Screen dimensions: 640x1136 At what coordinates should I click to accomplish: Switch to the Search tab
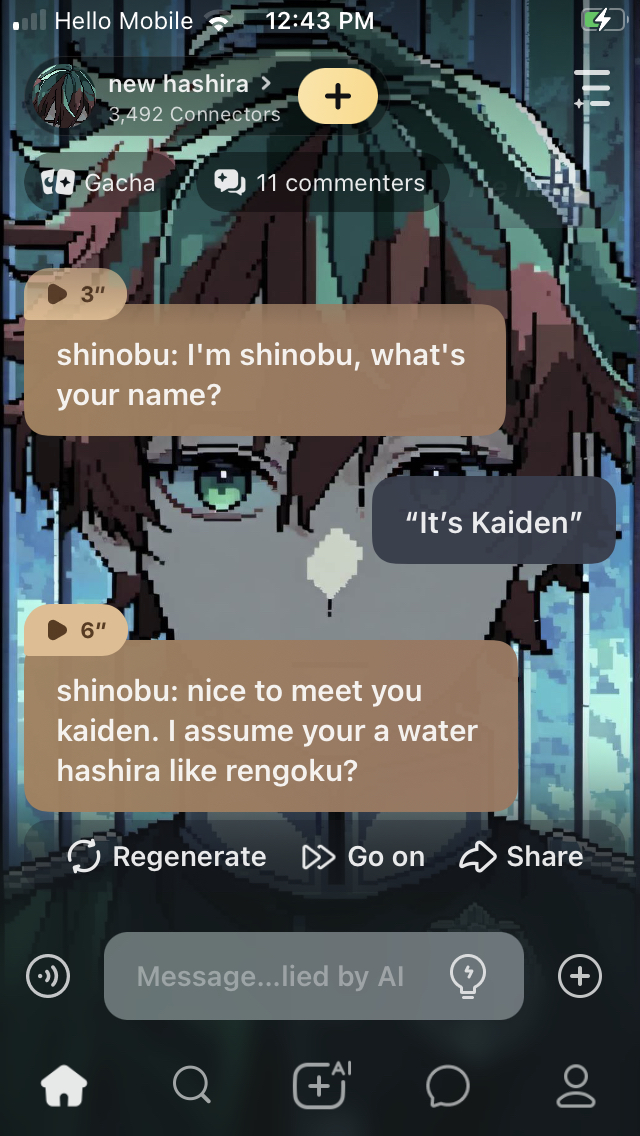point(191,1086)
